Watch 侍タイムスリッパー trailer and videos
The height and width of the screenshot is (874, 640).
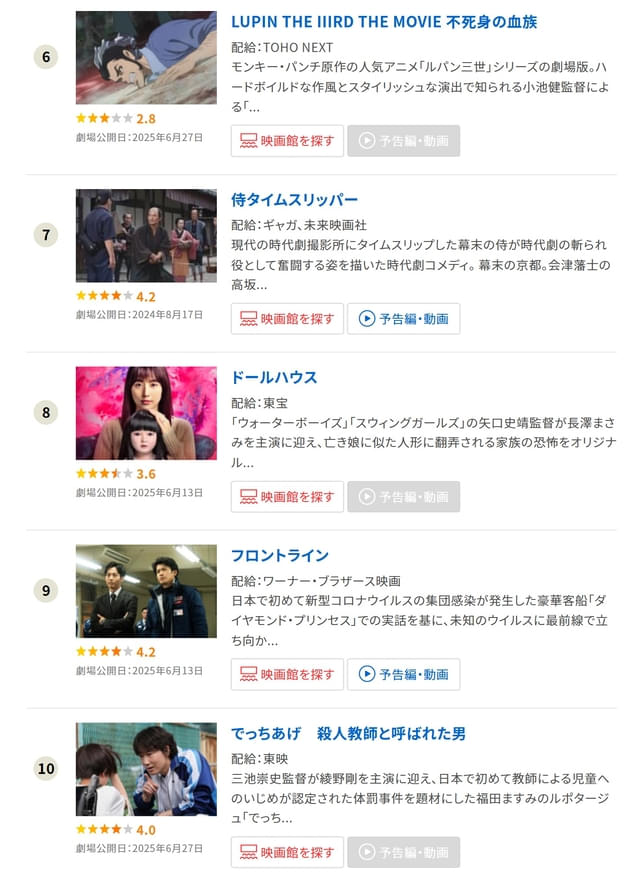tap(403, 319)
